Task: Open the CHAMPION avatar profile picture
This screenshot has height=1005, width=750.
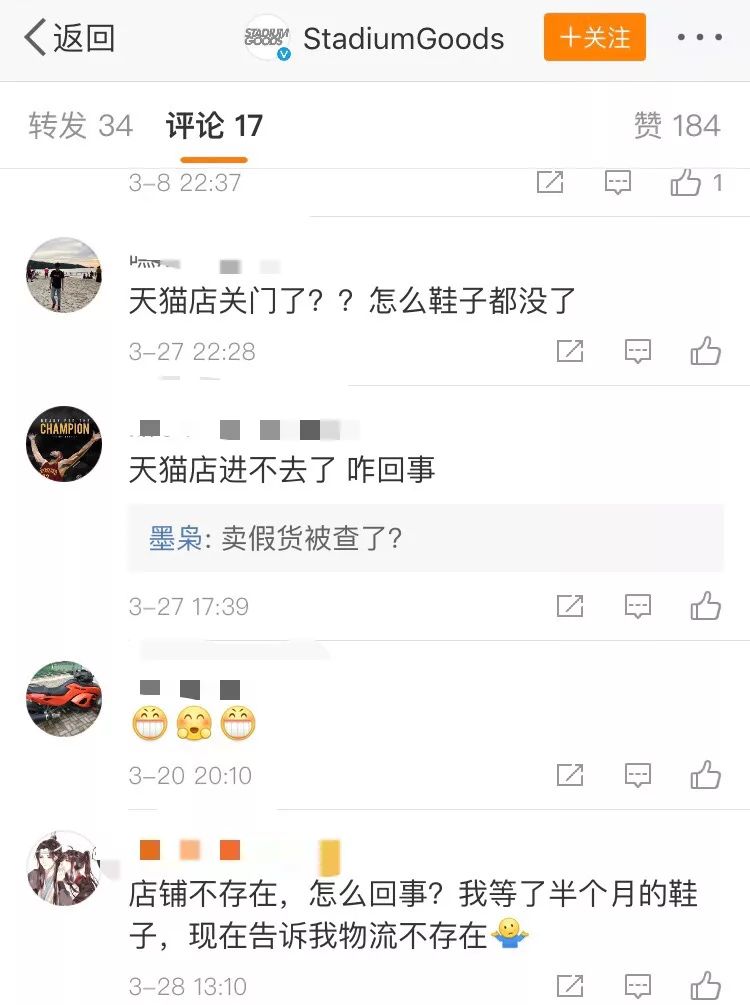Action: [63, 446]
